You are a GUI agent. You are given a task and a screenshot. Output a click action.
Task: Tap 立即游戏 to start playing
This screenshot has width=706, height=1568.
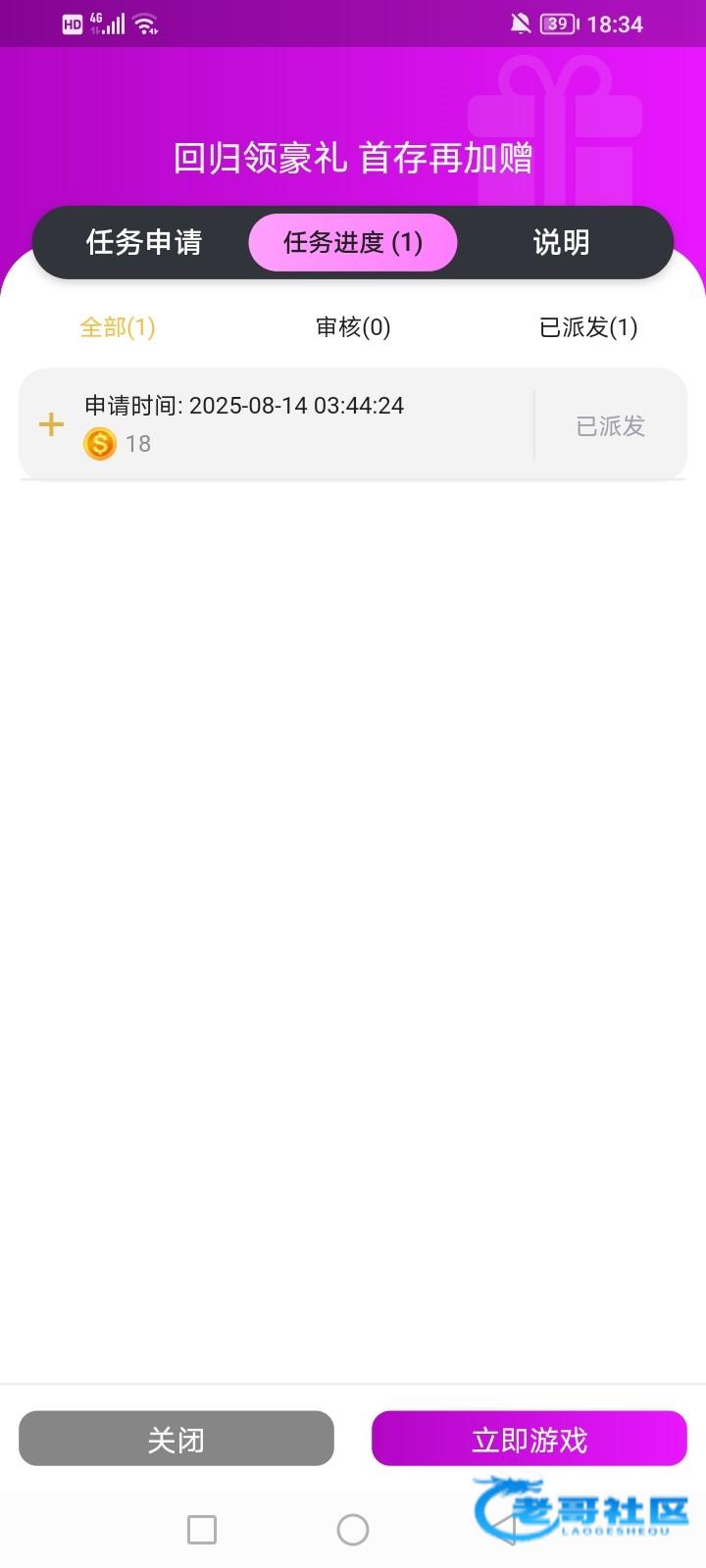529,1439
